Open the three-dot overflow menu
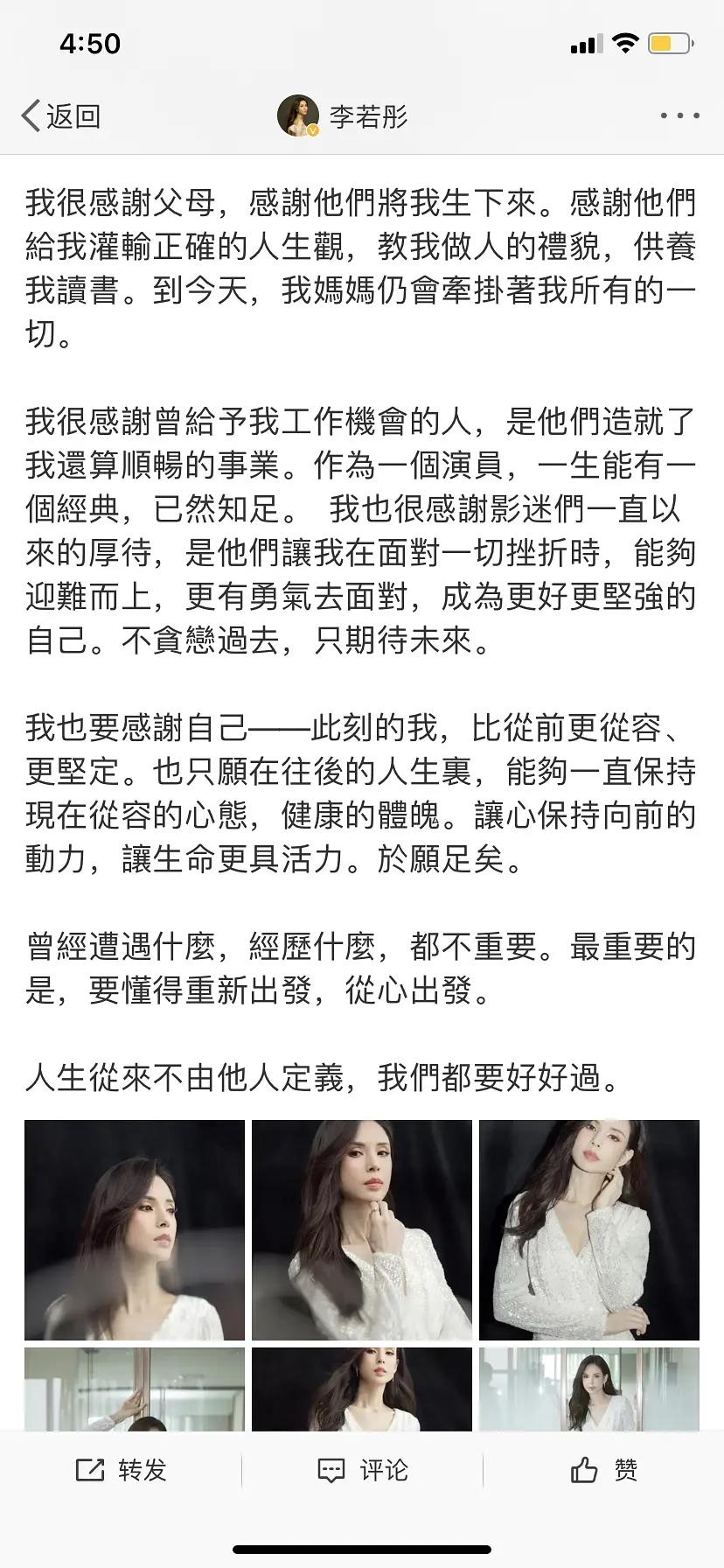This screenshot has height=1568, width=724. click(679, 115)
